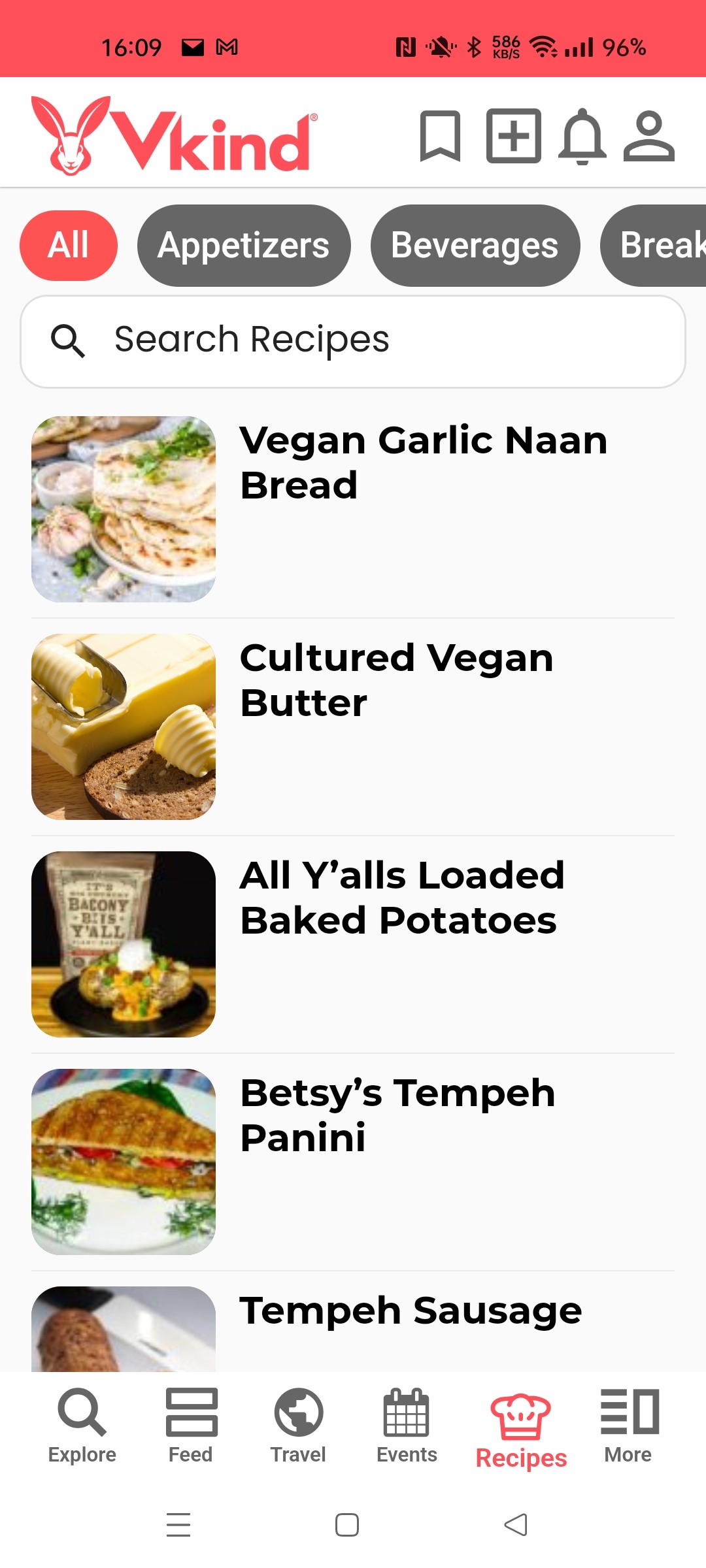Open the user profile icon

648,136
